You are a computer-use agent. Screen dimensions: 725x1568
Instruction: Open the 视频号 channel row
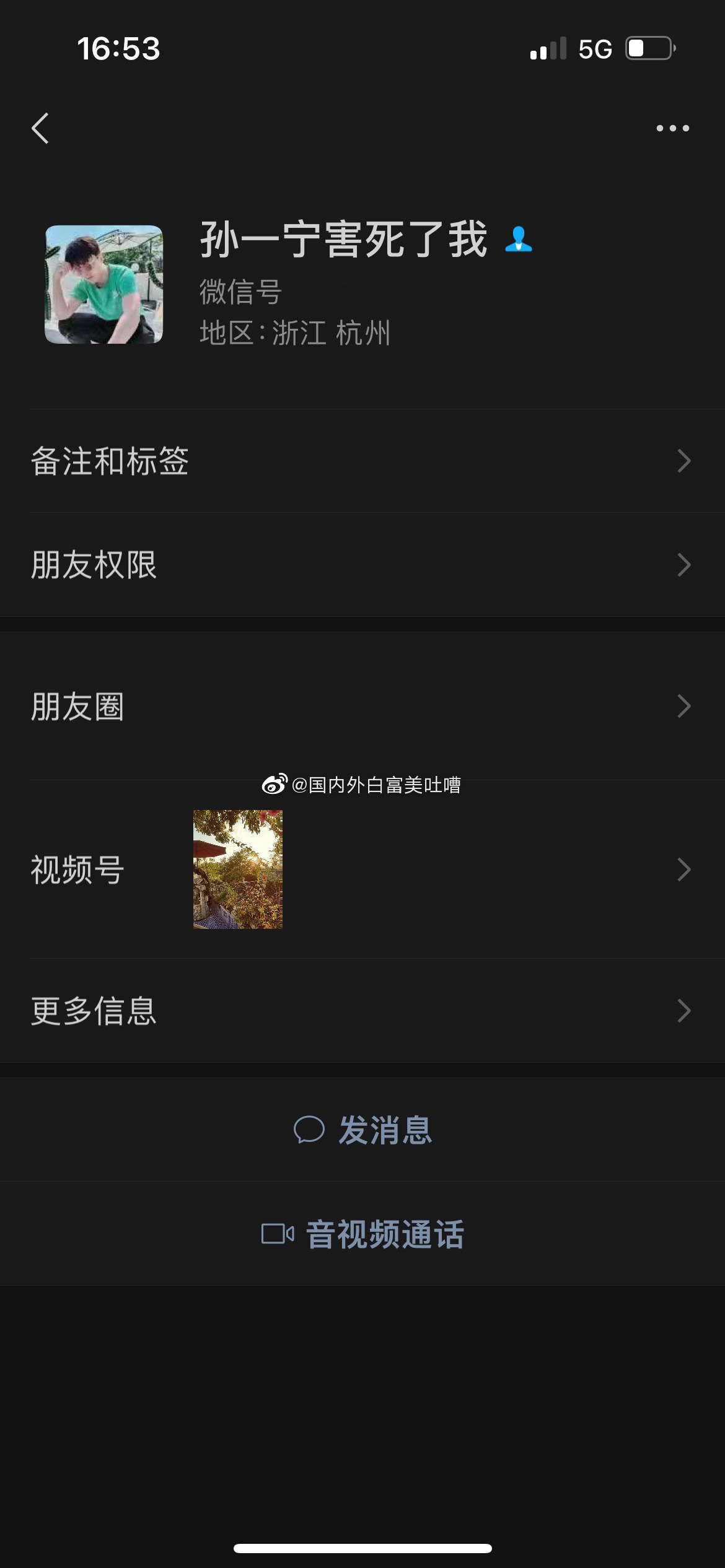(x=362, y=869)
